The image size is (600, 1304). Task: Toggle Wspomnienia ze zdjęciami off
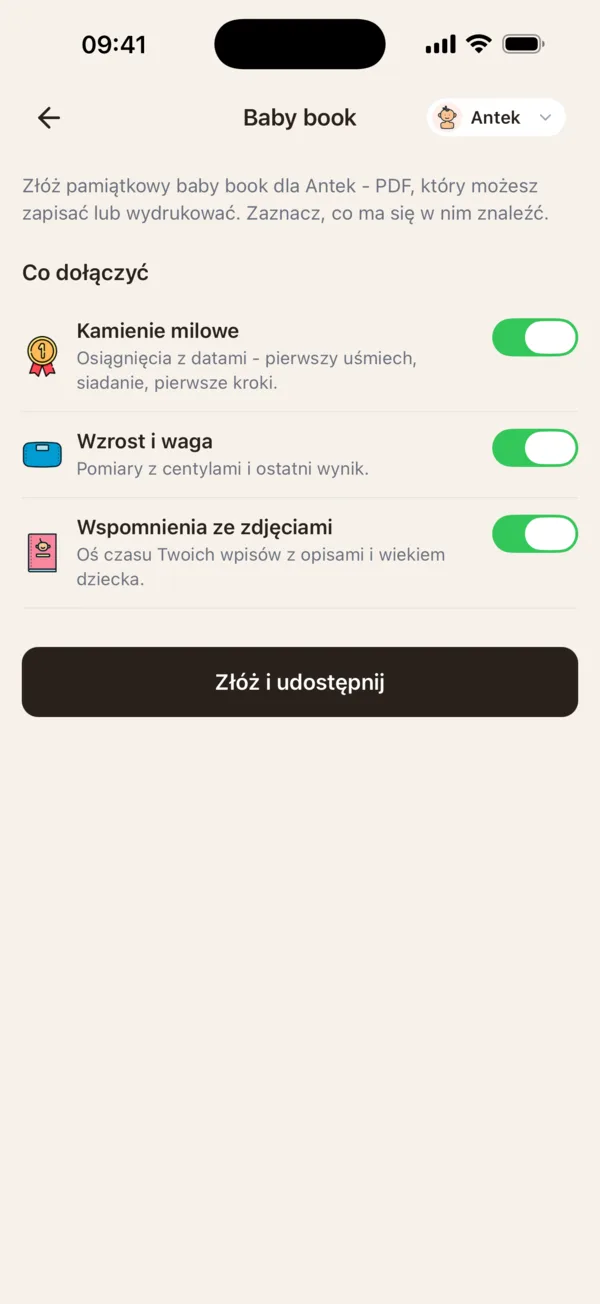pos(535,534)
